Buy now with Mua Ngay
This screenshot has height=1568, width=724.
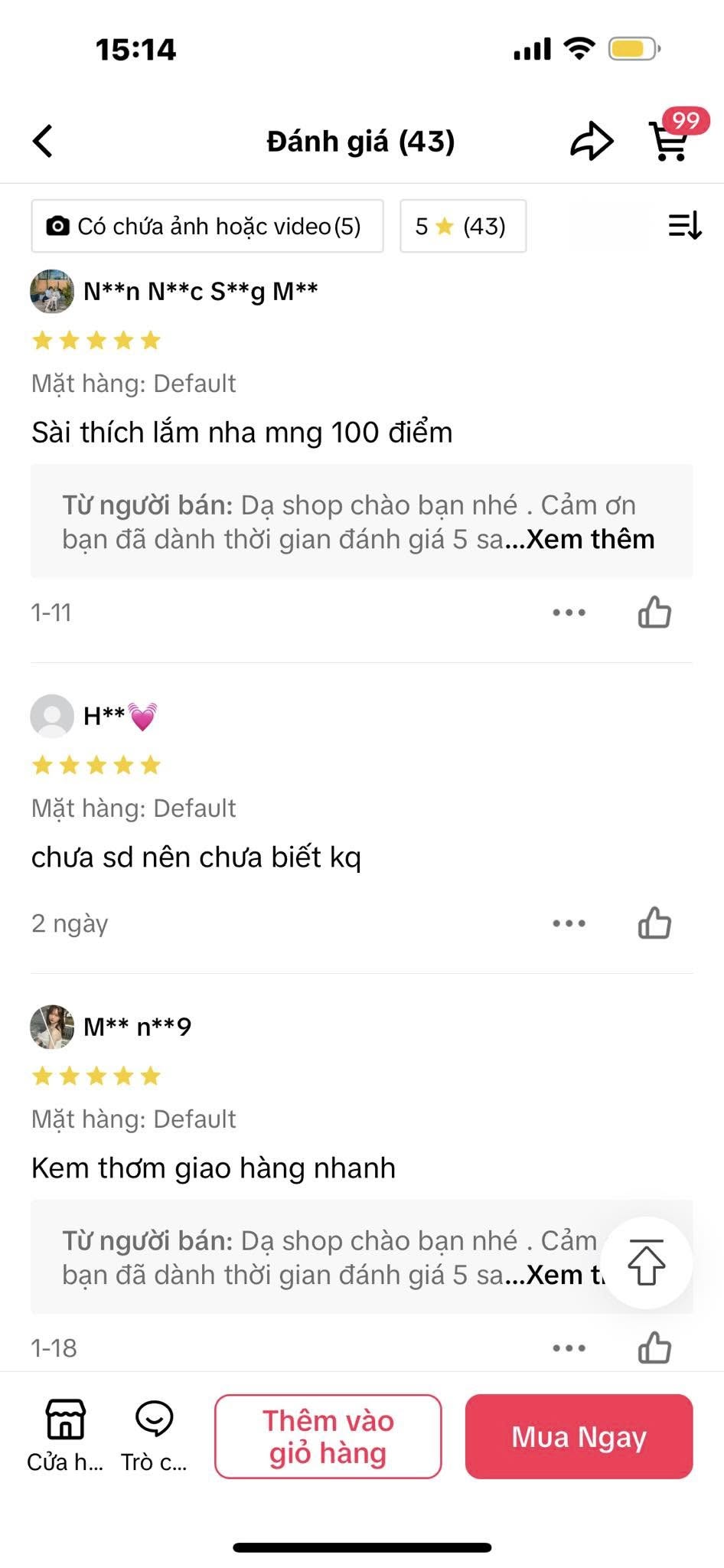pyautogui.click(x=579, y=1436)
